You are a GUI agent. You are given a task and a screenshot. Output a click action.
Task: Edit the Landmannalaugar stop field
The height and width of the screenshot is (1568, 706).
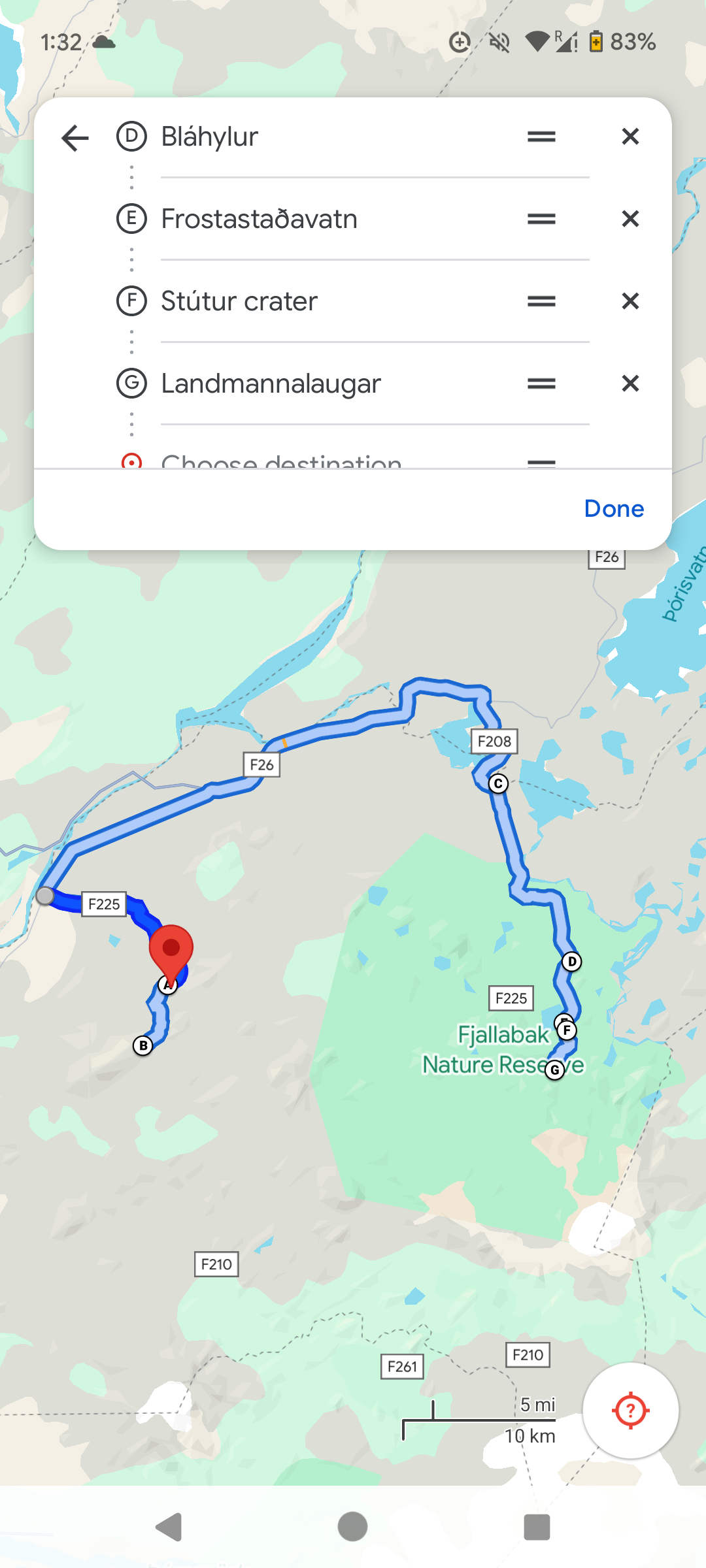tap(335, 384)
